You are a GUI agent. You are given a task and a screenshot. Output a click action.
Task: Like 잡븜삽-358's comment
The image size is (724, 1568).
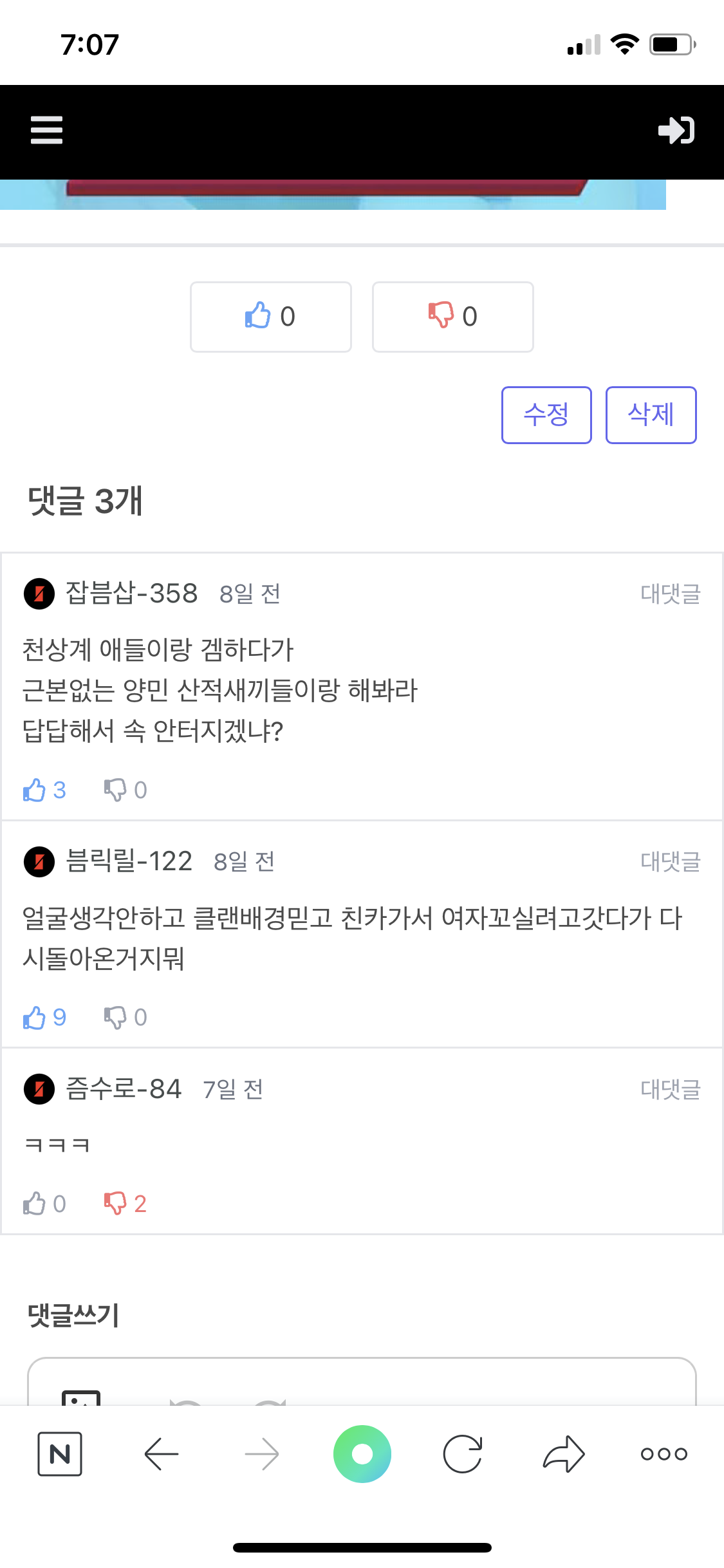[44, 790]
